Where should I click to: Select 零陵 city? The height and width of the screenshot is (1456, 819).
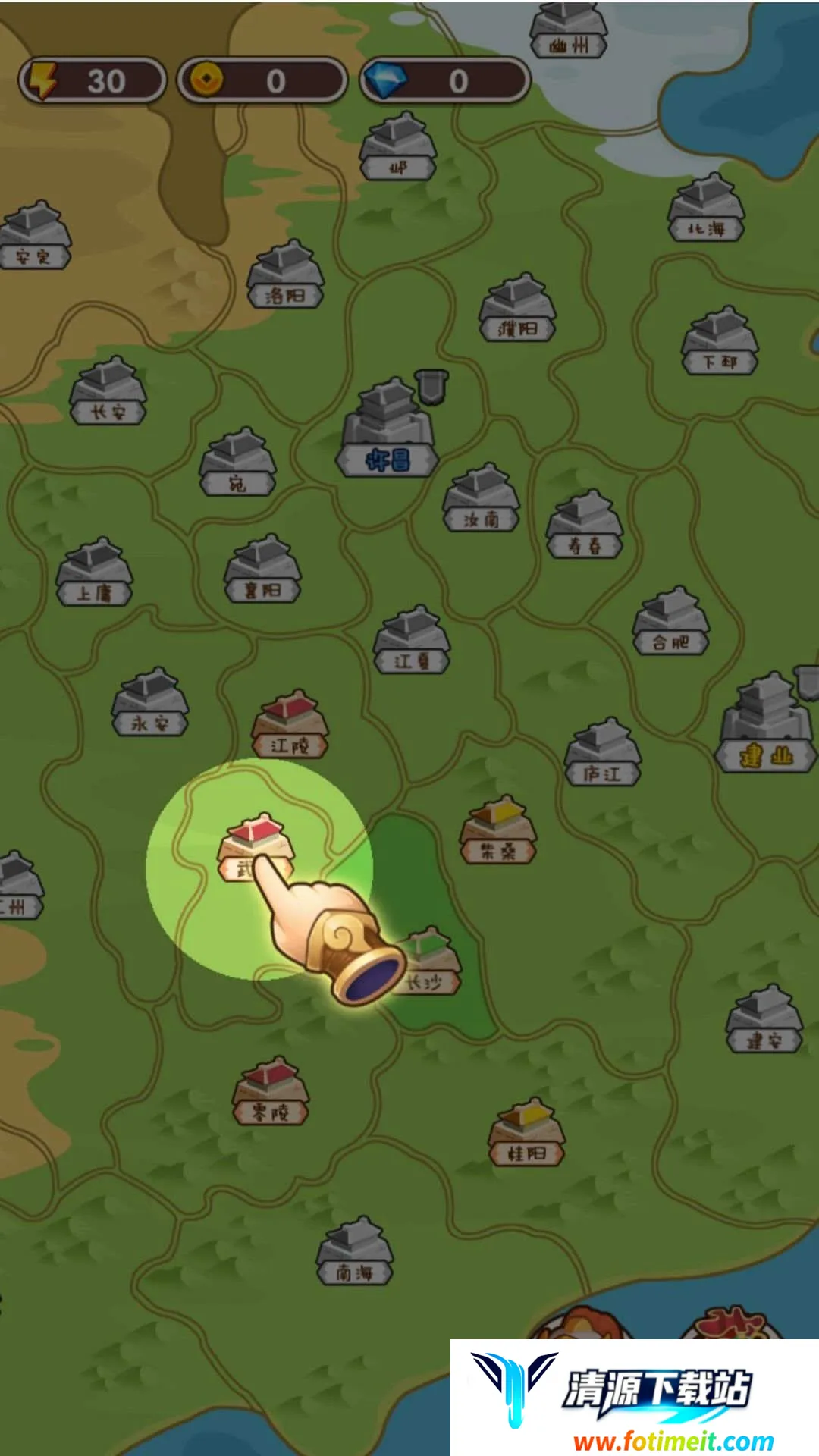coord(270,1093)
